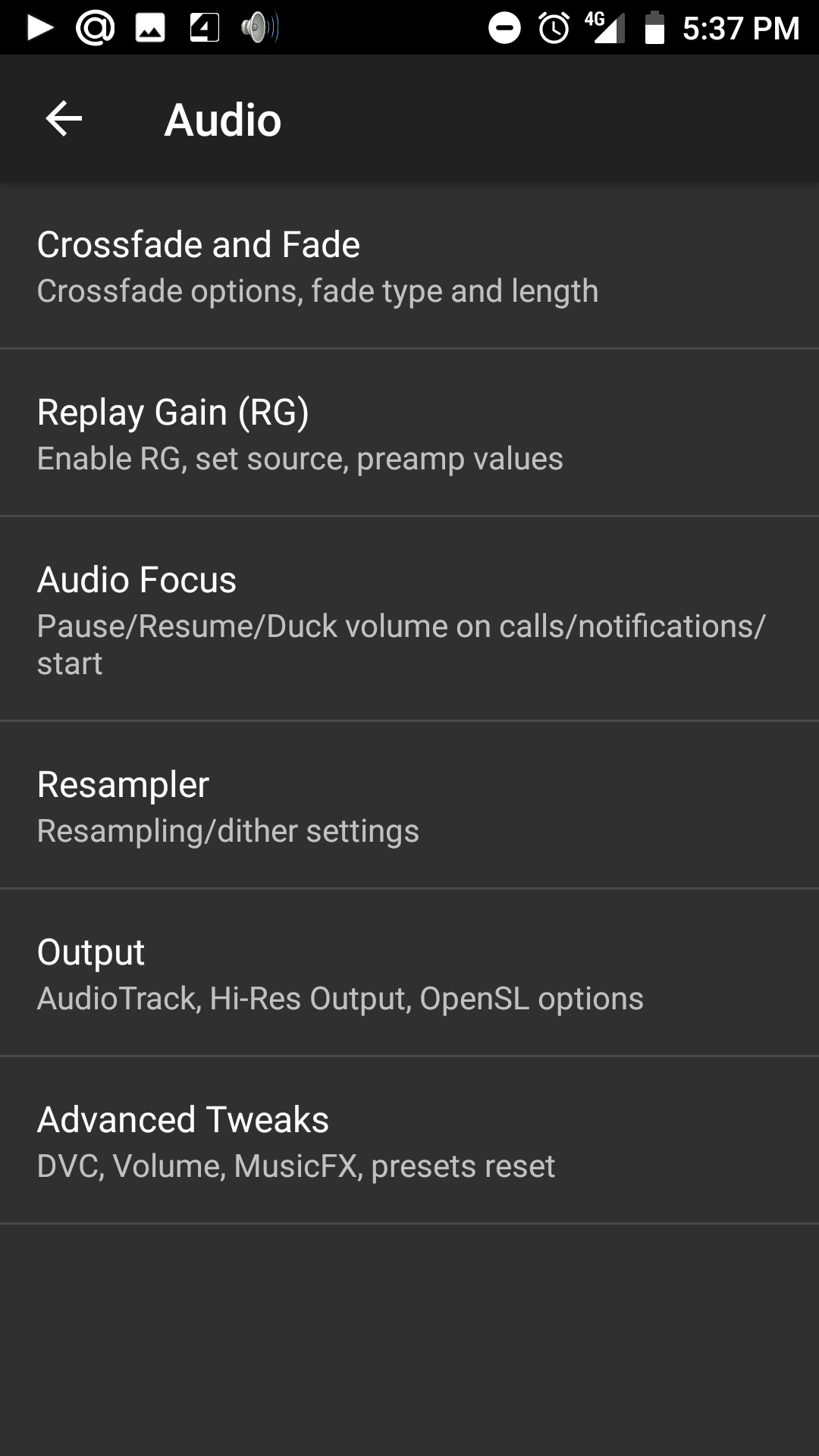
Task: Open Resampler dither settings
Action: pos(409,805)
